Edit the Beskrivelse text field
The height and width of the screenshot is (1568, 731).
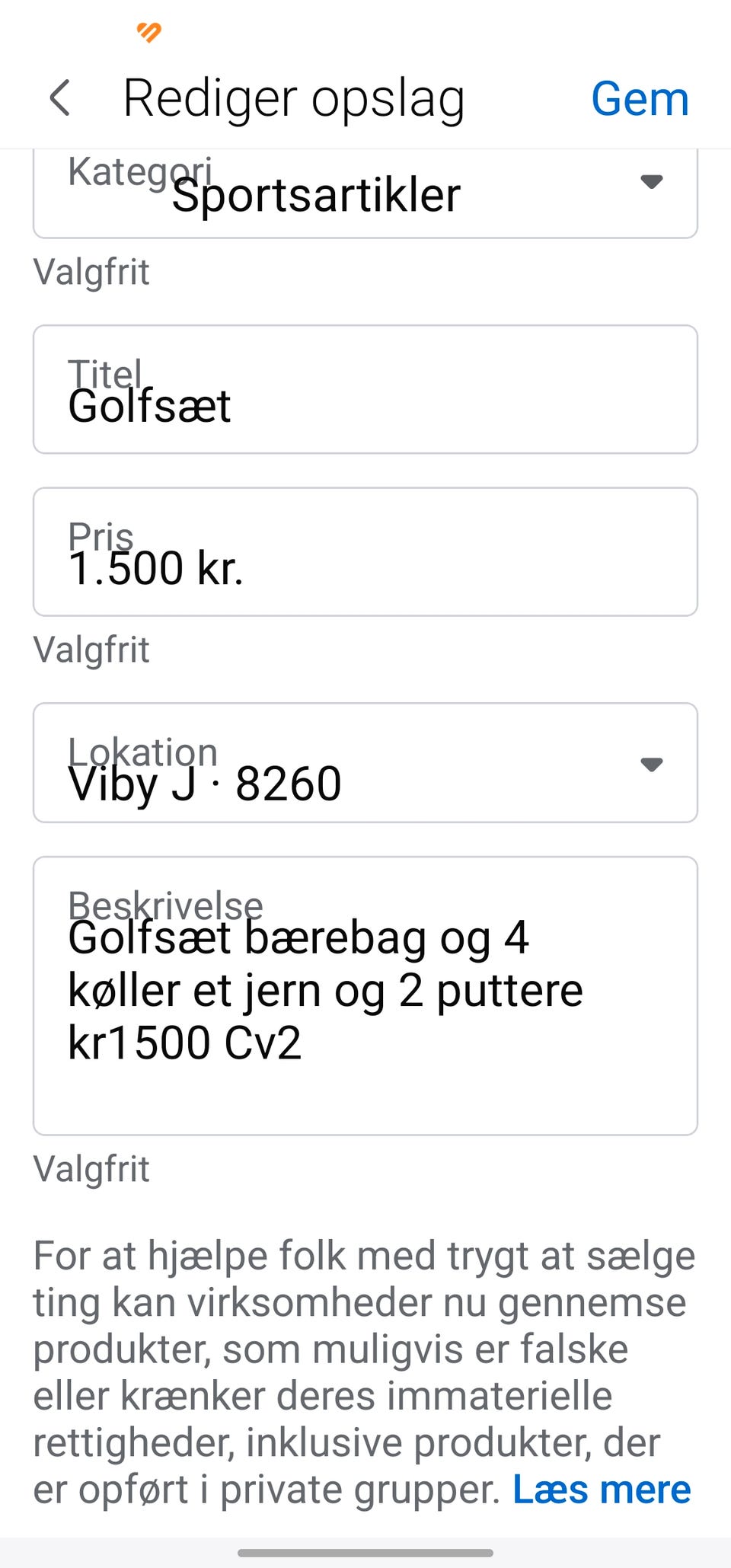point(365,995)
